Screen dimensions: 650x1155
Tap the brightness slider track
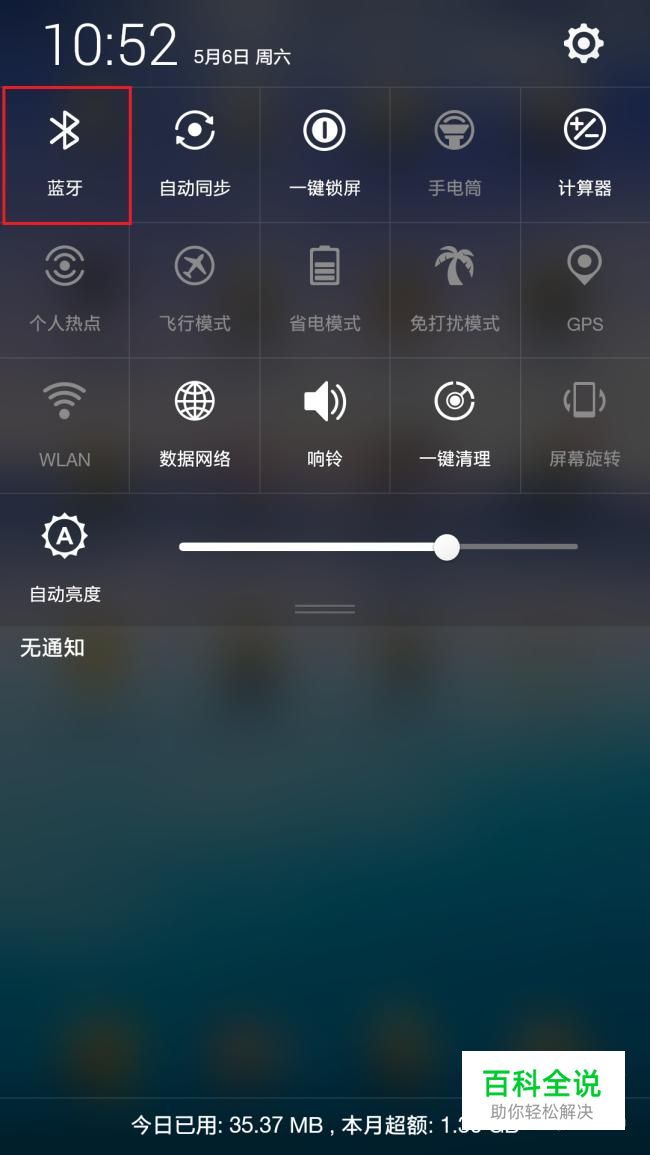pyautogui.click(x=378, y=547)
